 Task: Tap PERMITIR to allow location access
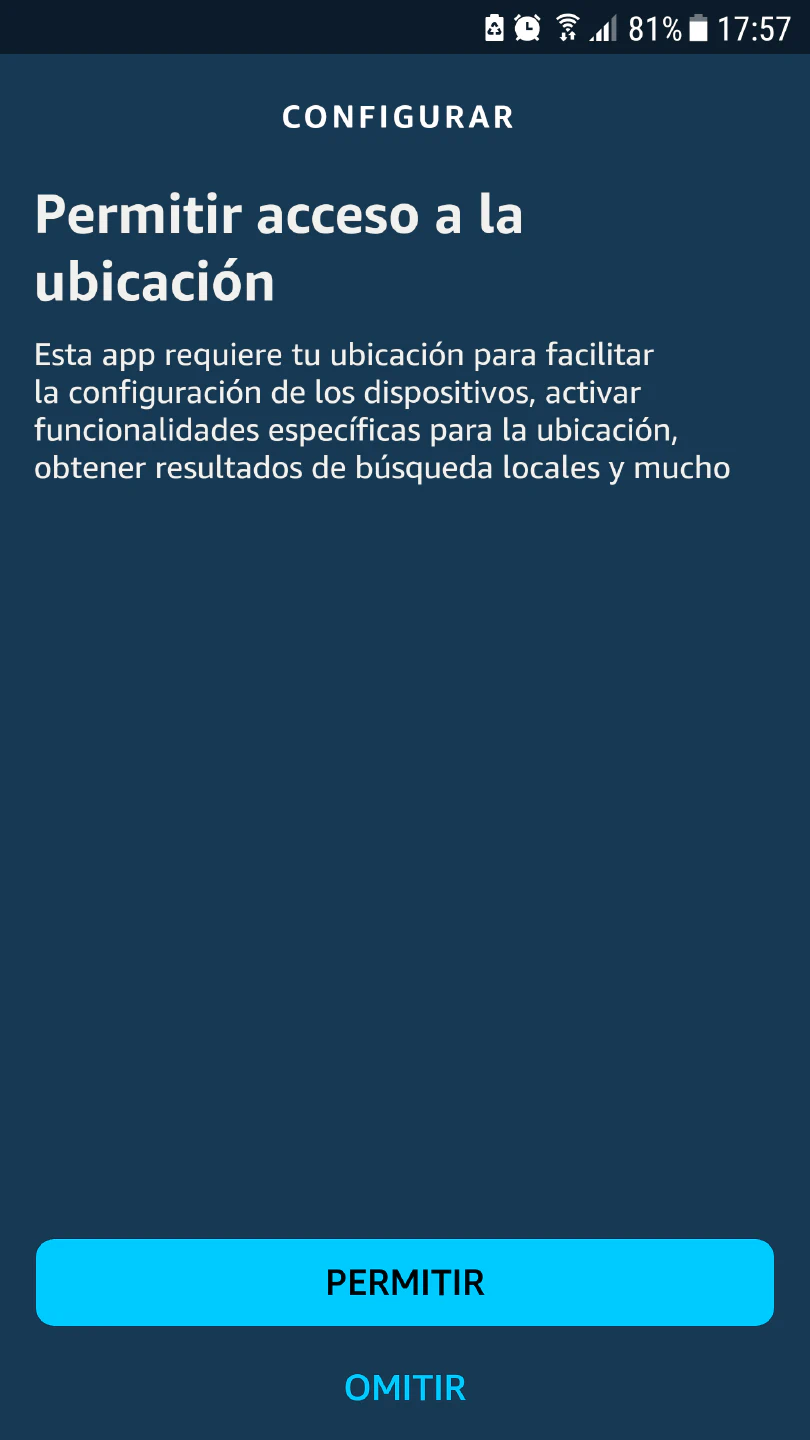pyautogui.click(x=405, y=1282)
